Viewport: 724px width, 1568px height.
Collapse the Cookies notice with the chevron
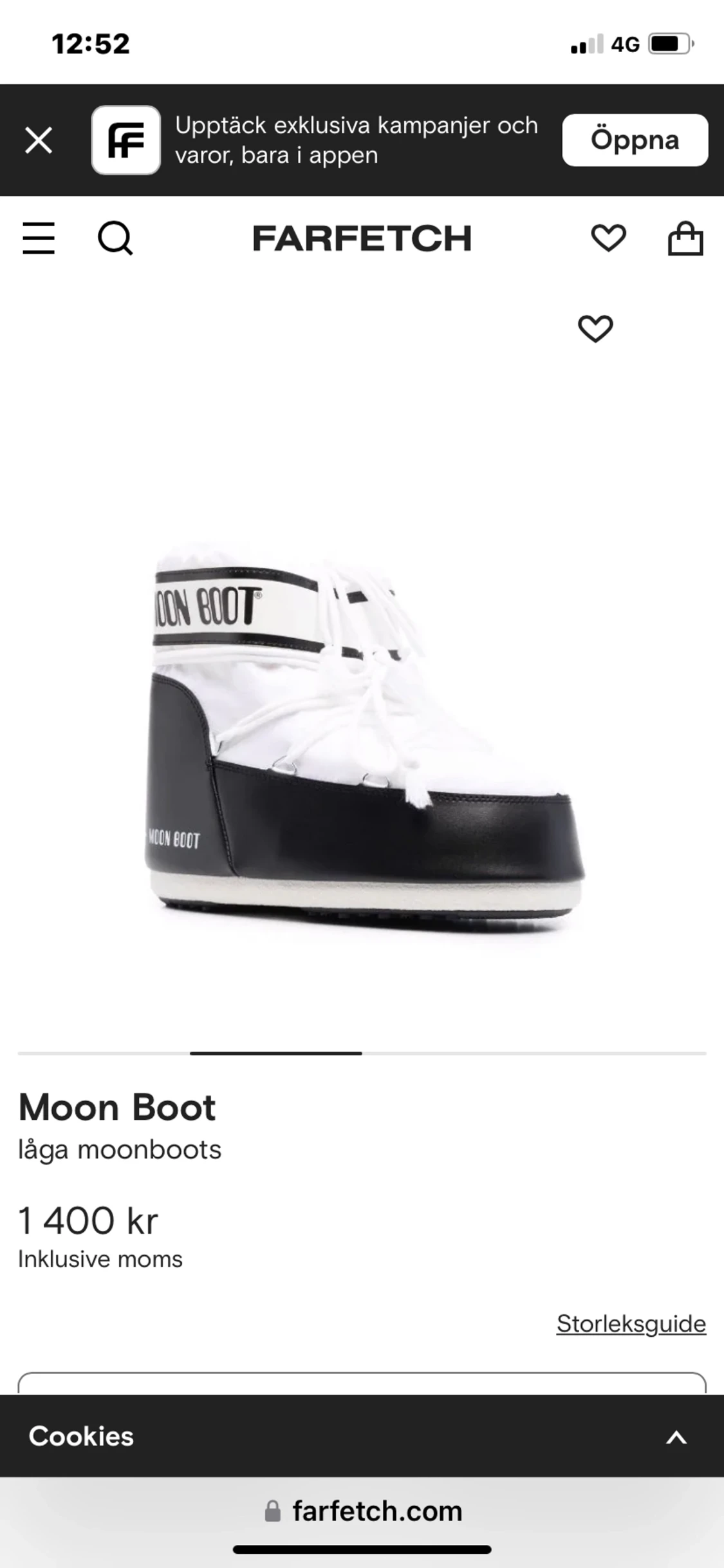tap(675, 1436)
